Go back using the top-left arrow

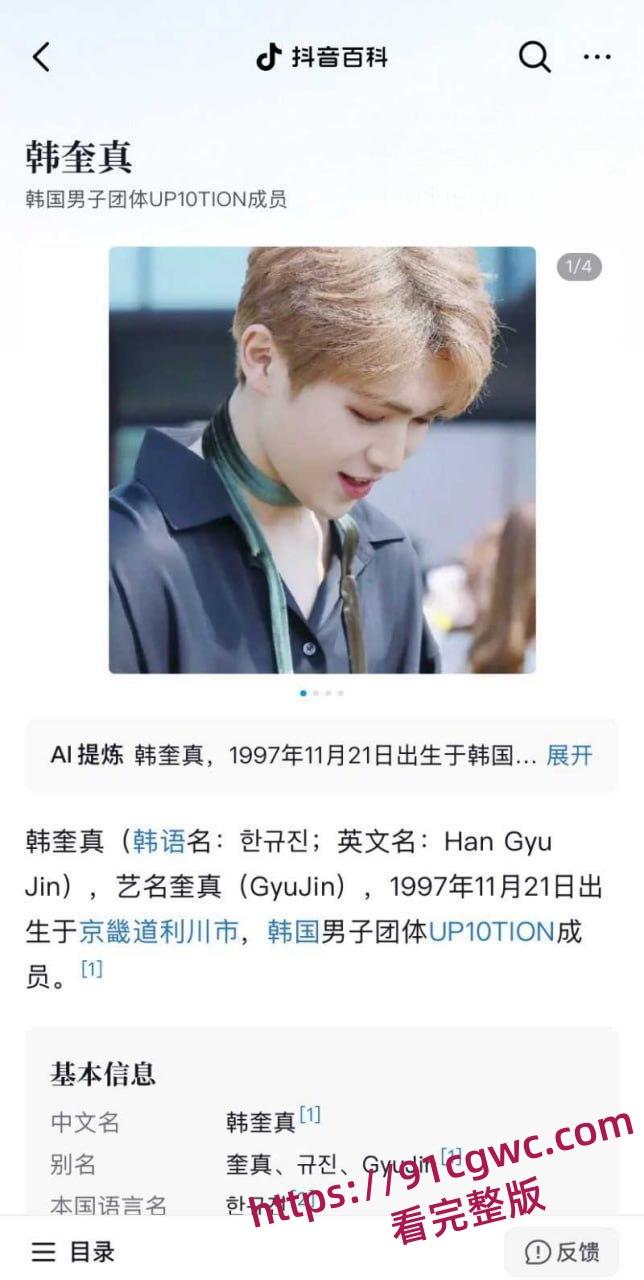41,57
